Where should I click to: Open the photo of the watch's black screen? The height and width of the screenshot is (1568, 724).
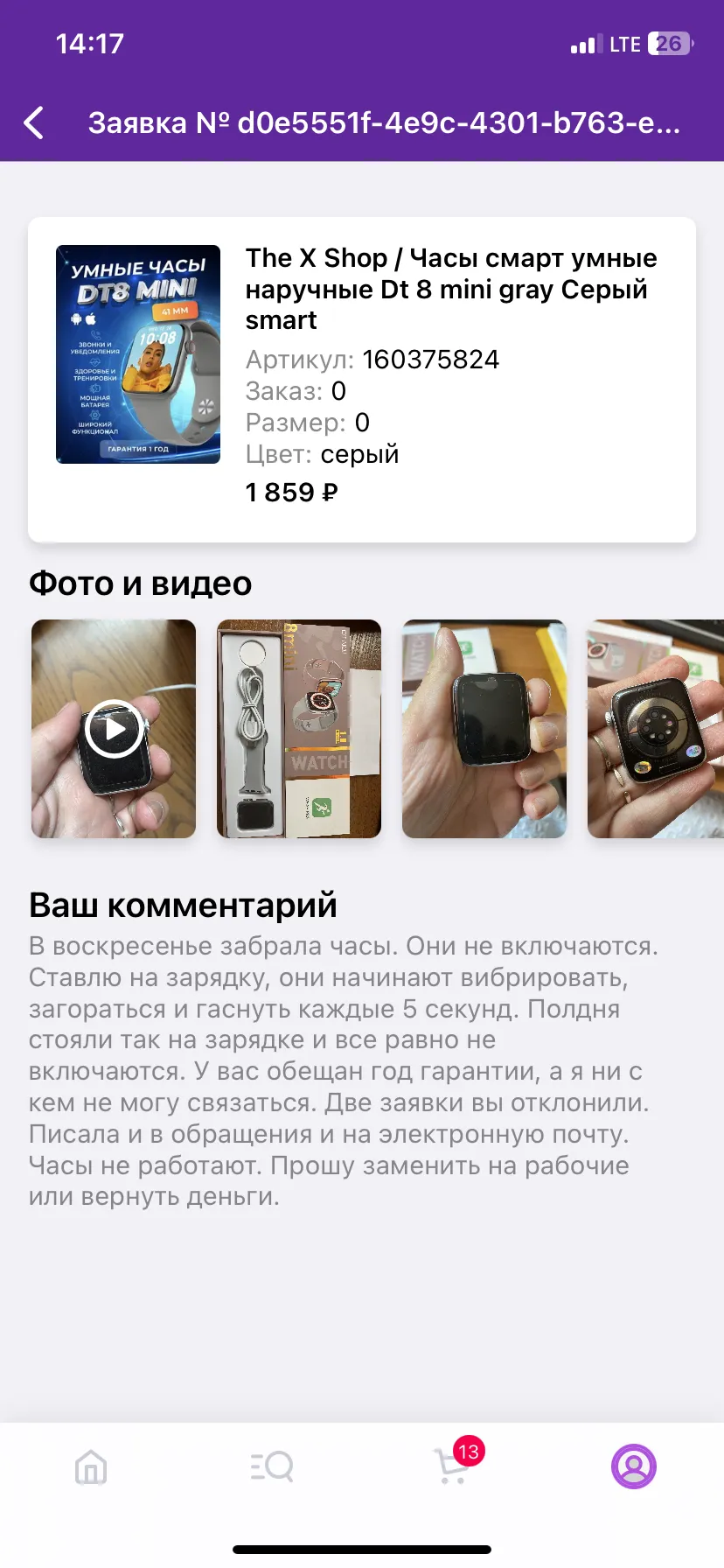[484, 729]
